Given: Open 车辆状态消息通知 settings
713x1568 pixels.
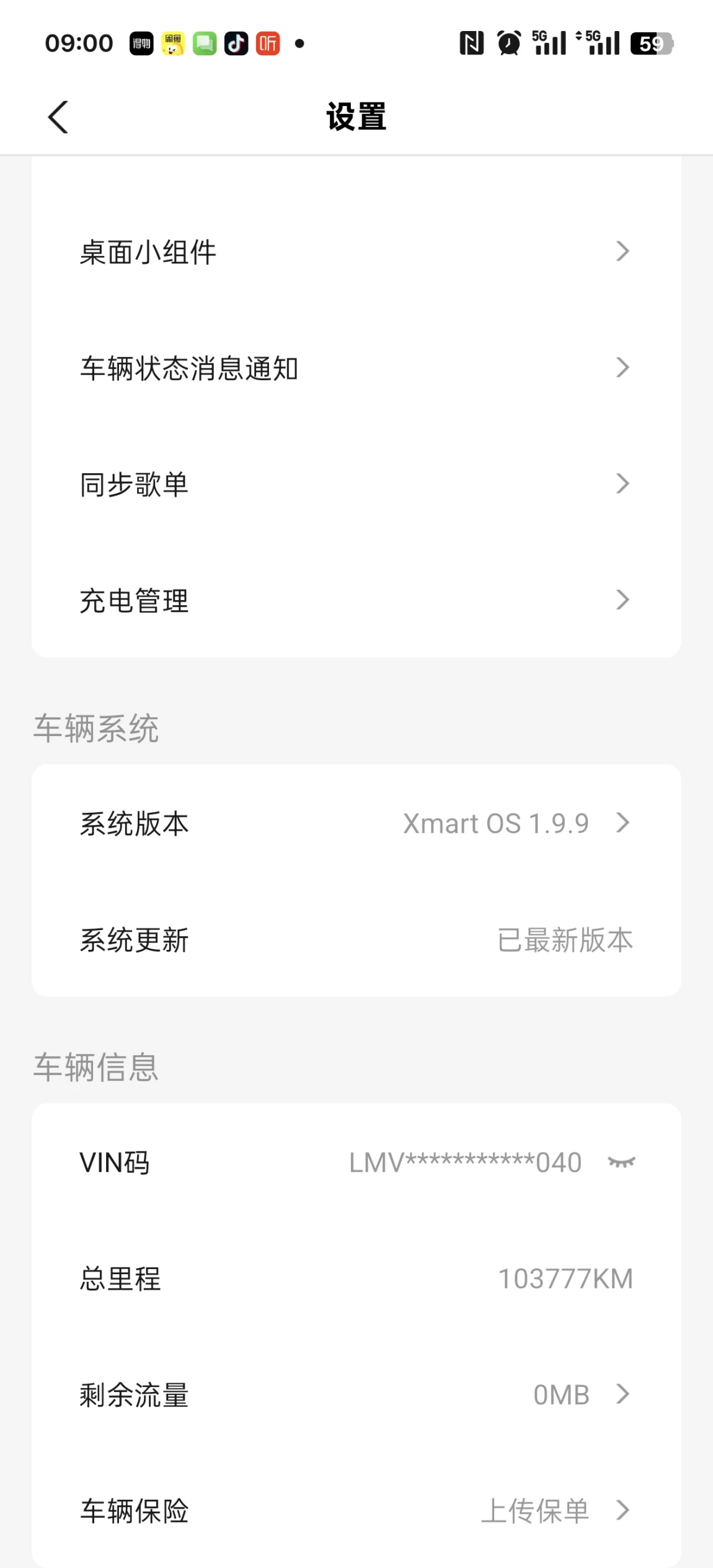Looking at the screenshot, I should coord(356,368).
